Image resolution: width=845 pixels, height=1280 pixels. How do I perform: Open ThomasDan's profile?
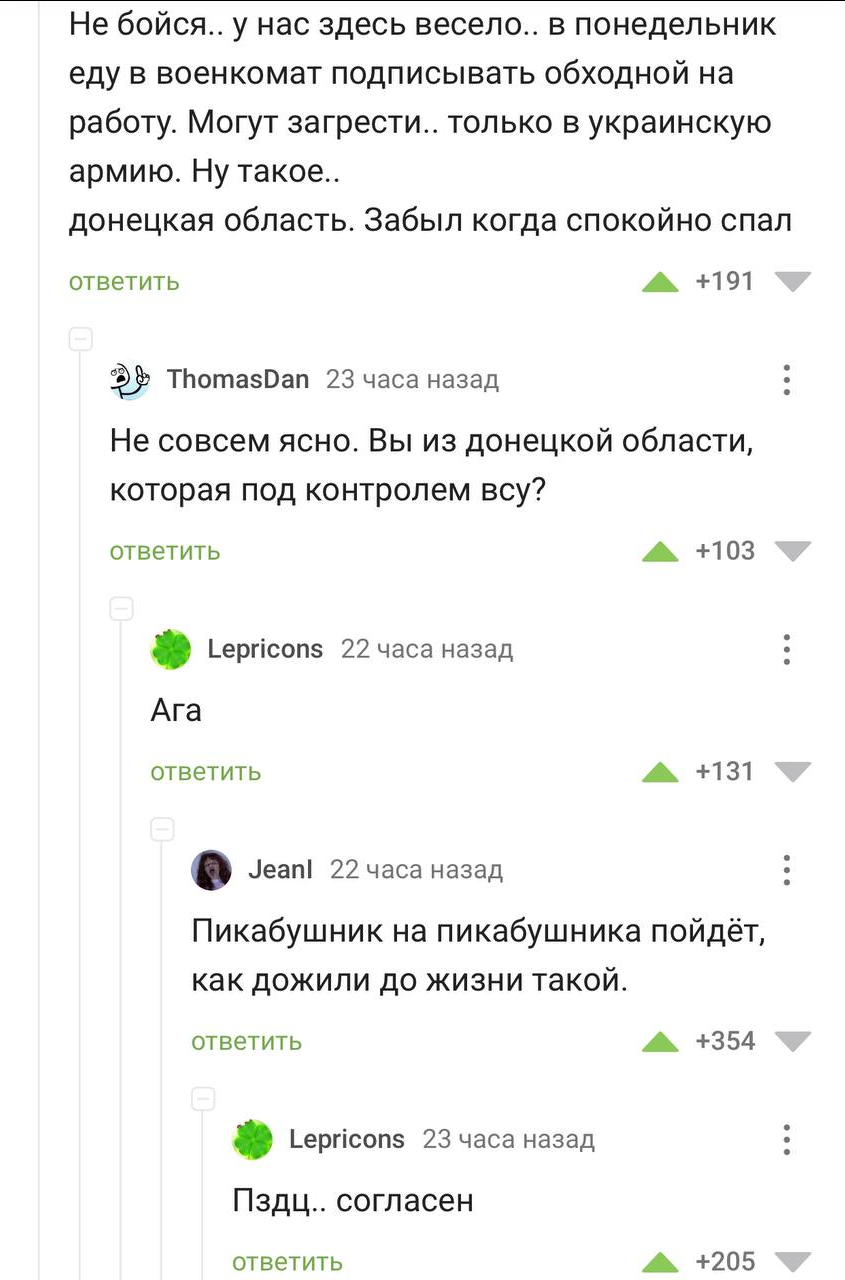[238, 379]
